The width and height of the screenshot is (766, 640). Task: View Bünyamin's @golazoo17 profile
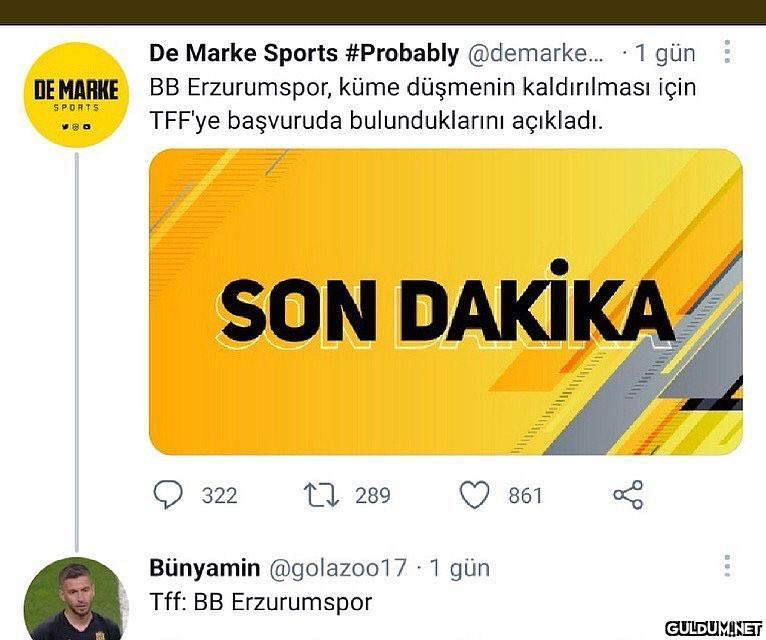pyautogui.click(x=338, y=568)
